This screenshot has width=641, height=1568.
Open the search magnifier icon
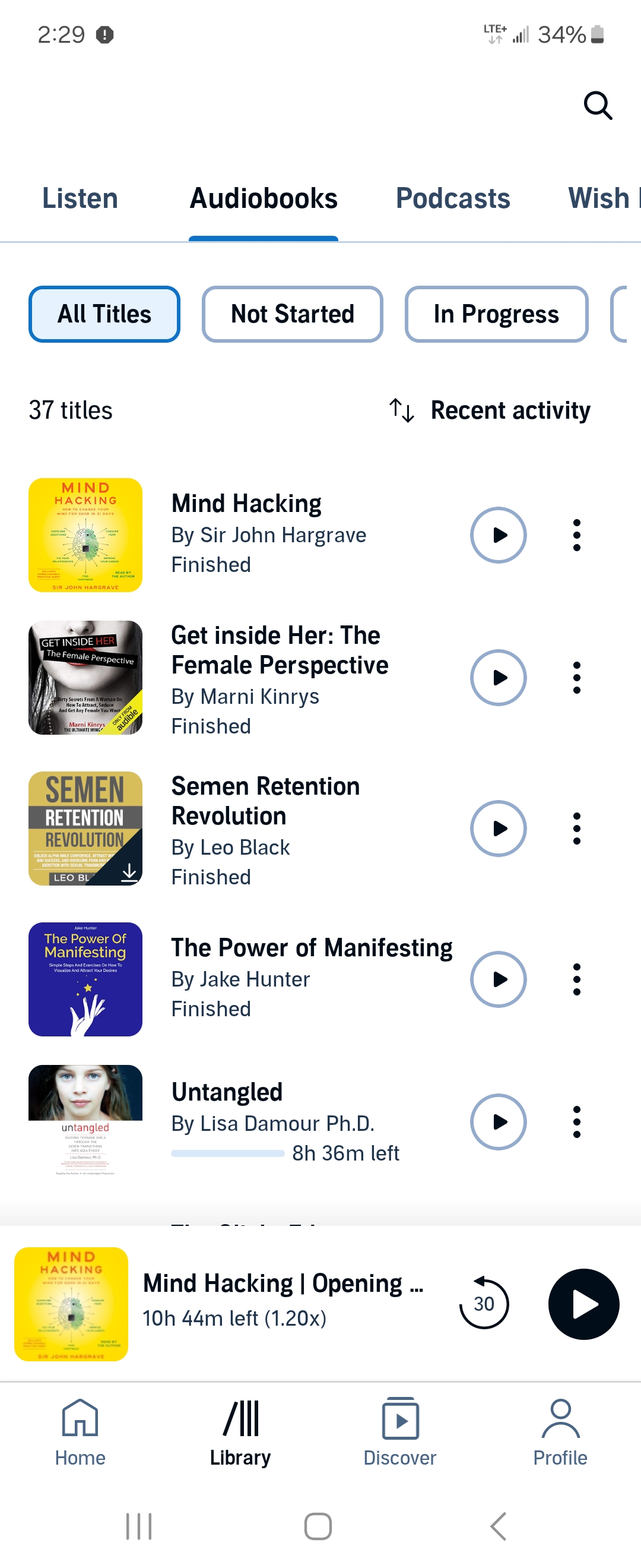[x=597, y=106]
